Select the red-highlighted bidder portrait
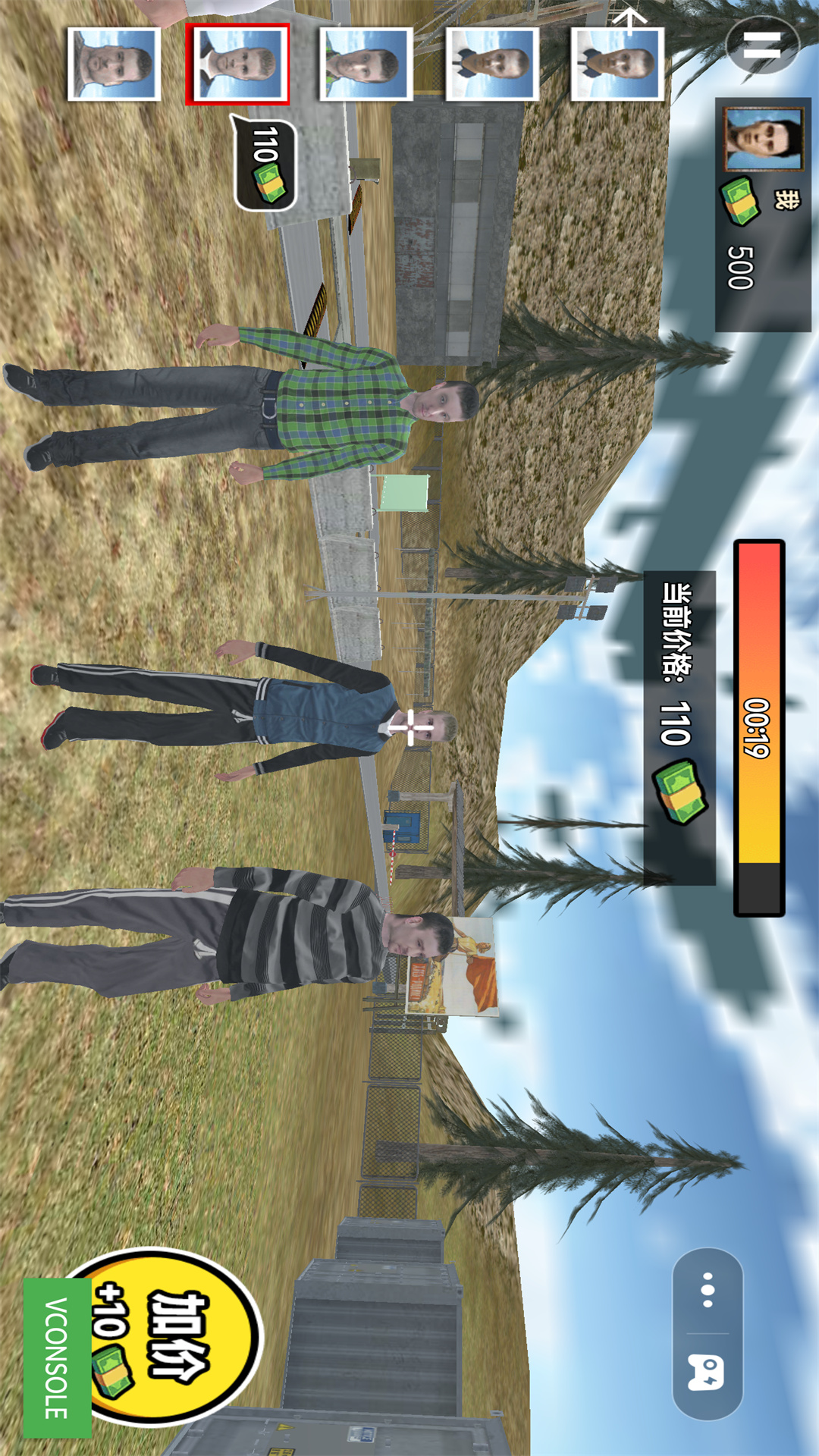The image size is (819, 1456). pos(238,64)
